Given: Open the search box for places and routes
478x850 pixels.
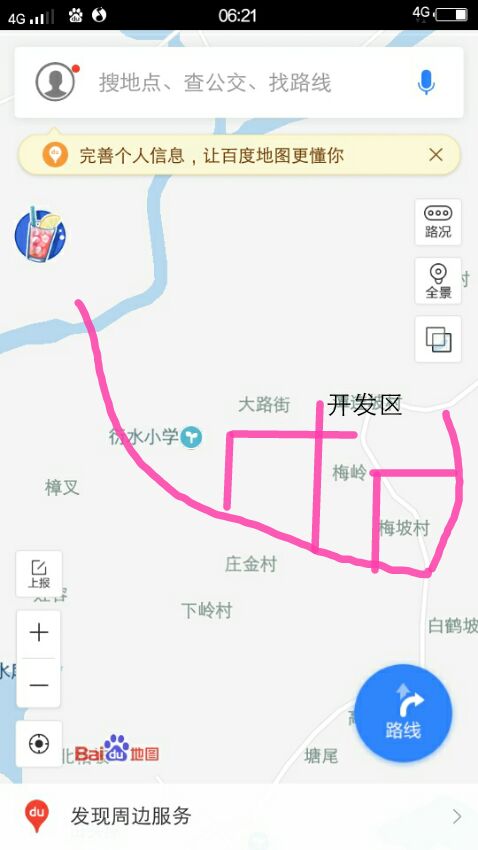Looking at the screenshot, I should 238,82.
